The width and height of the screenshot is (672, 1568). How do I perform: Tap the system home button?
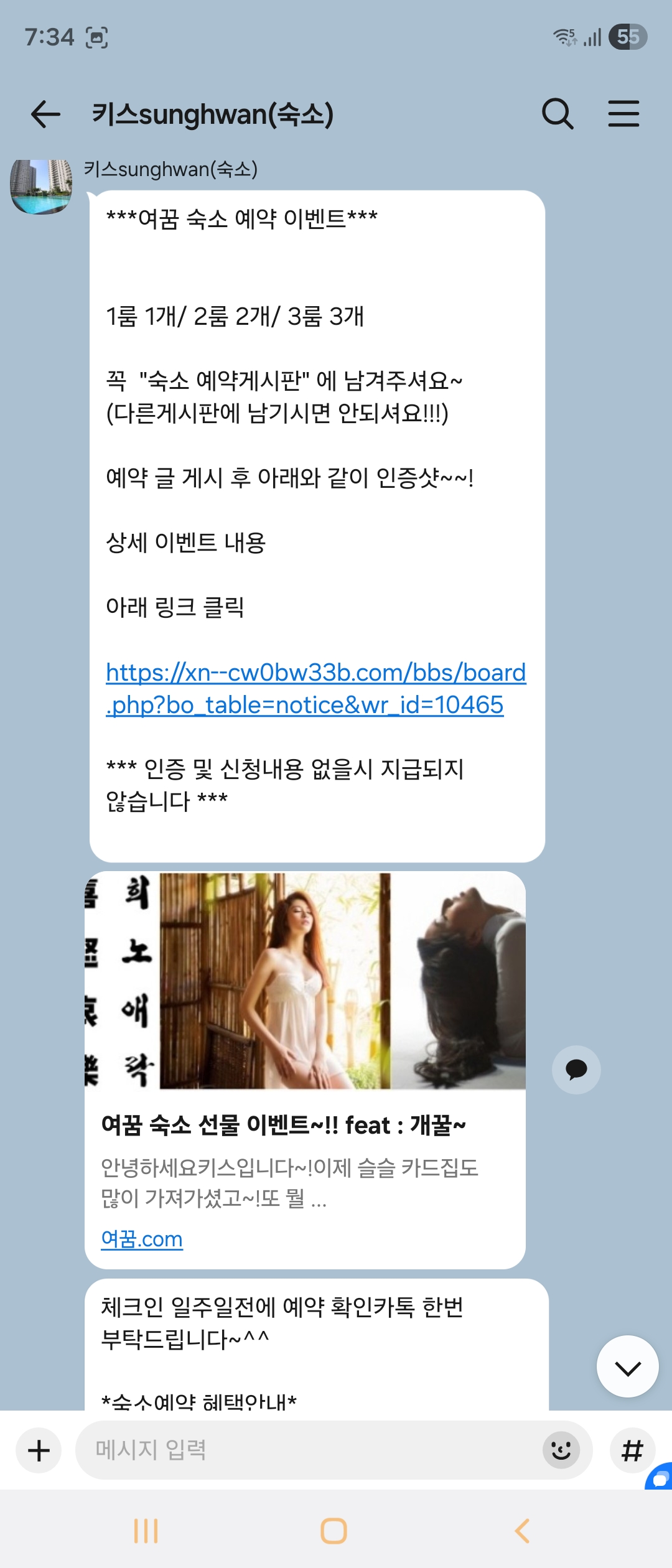point(334,1531)
